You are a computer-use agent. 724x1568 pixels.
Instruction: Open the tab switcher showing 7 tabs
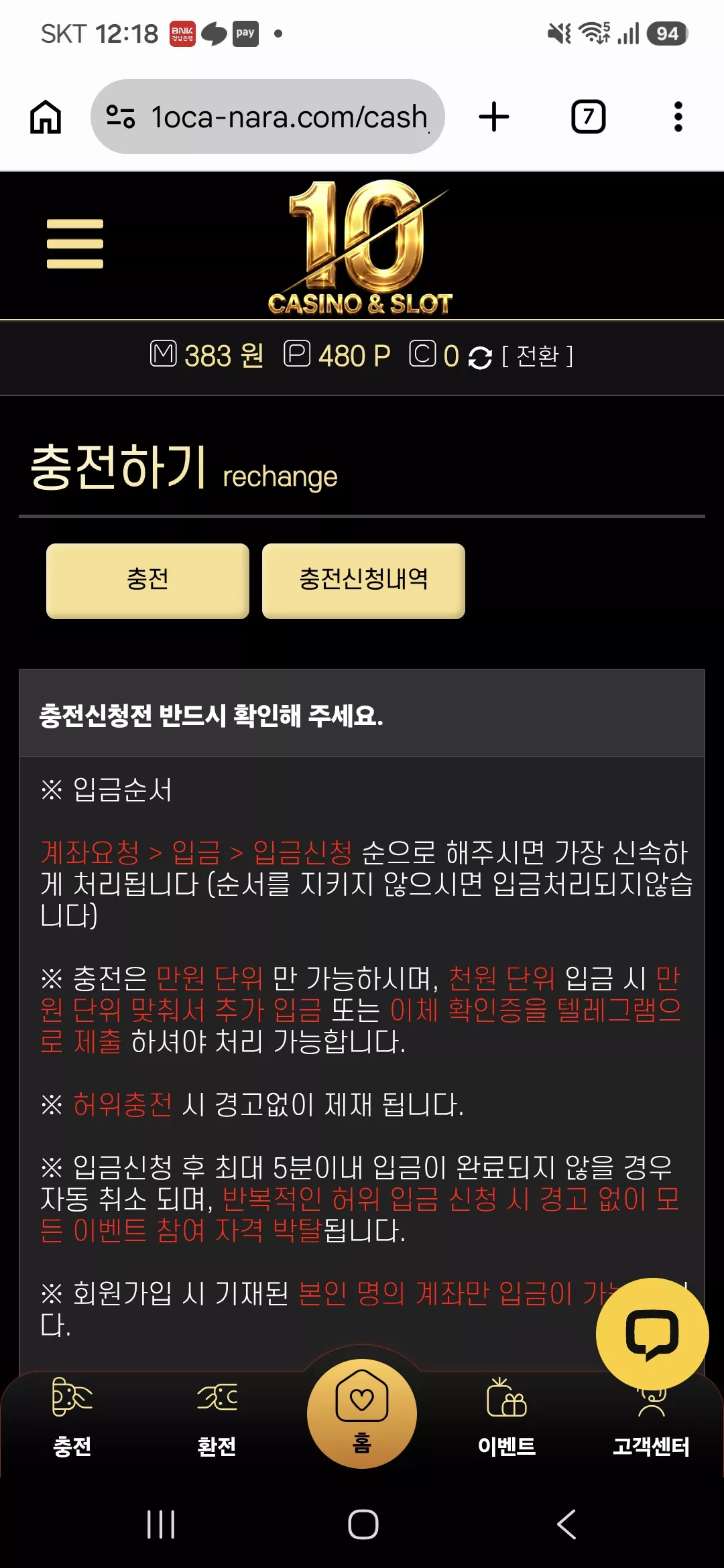click(x=588, y=117)
